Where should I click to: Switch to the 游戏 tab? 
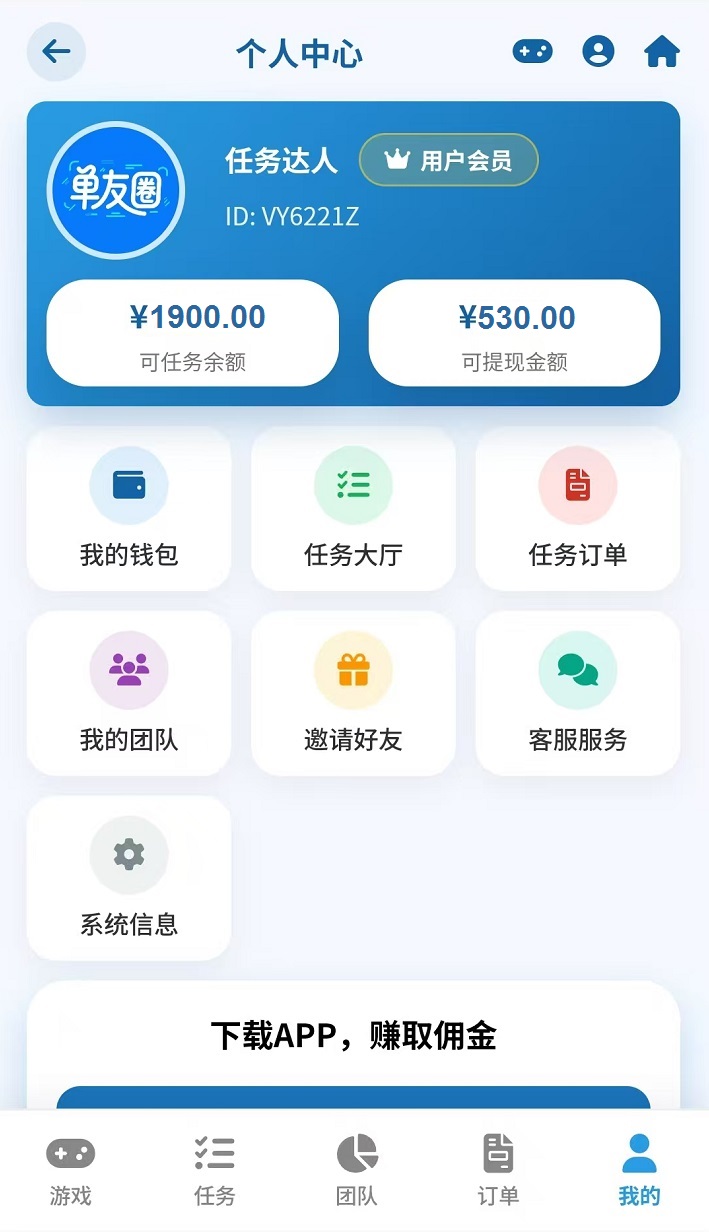point(71,1170)
